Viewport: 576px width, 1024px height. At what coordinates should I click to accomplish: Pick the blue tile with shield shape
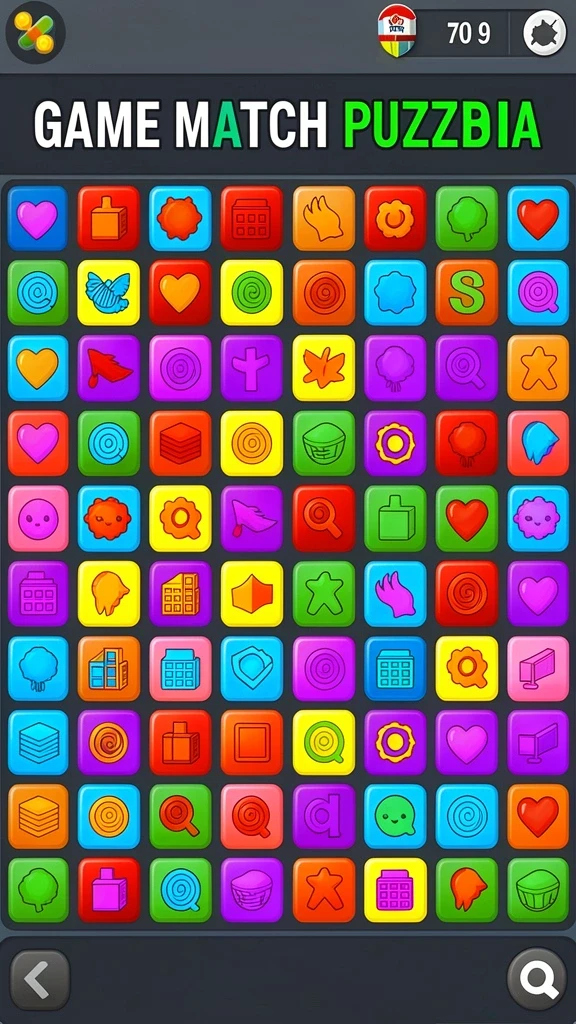point(251,668)
